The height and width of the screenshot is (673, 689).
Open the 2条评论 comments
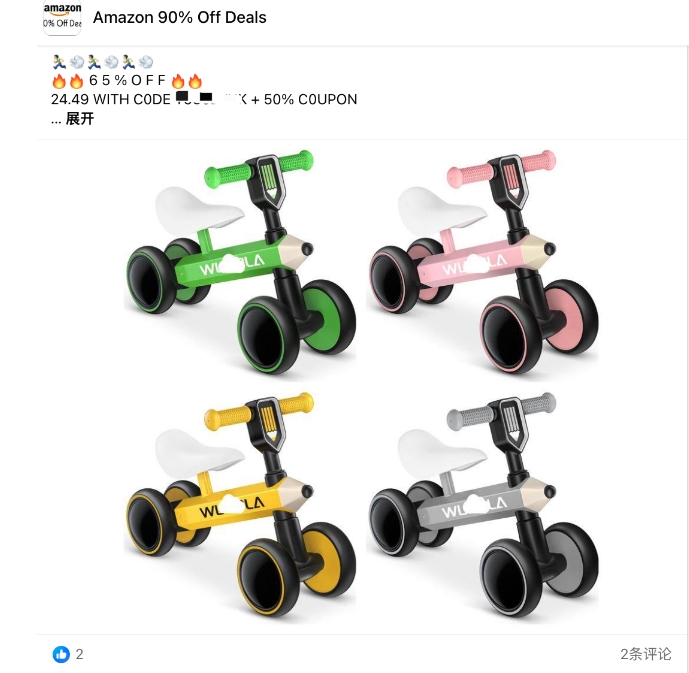click(x=645, y=654)
